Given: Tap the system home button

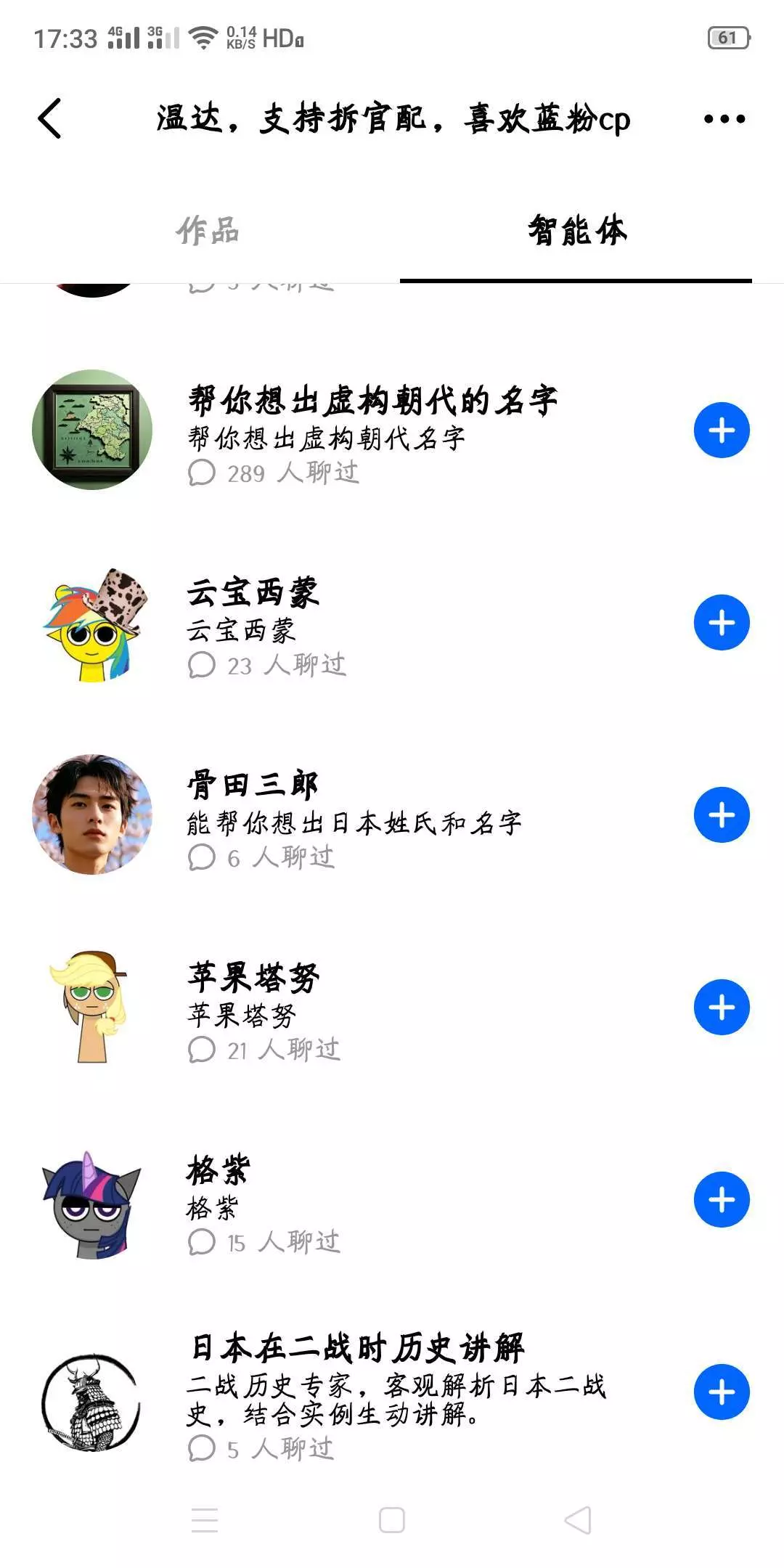Looking at the screenshot, I should (392, 1520).
